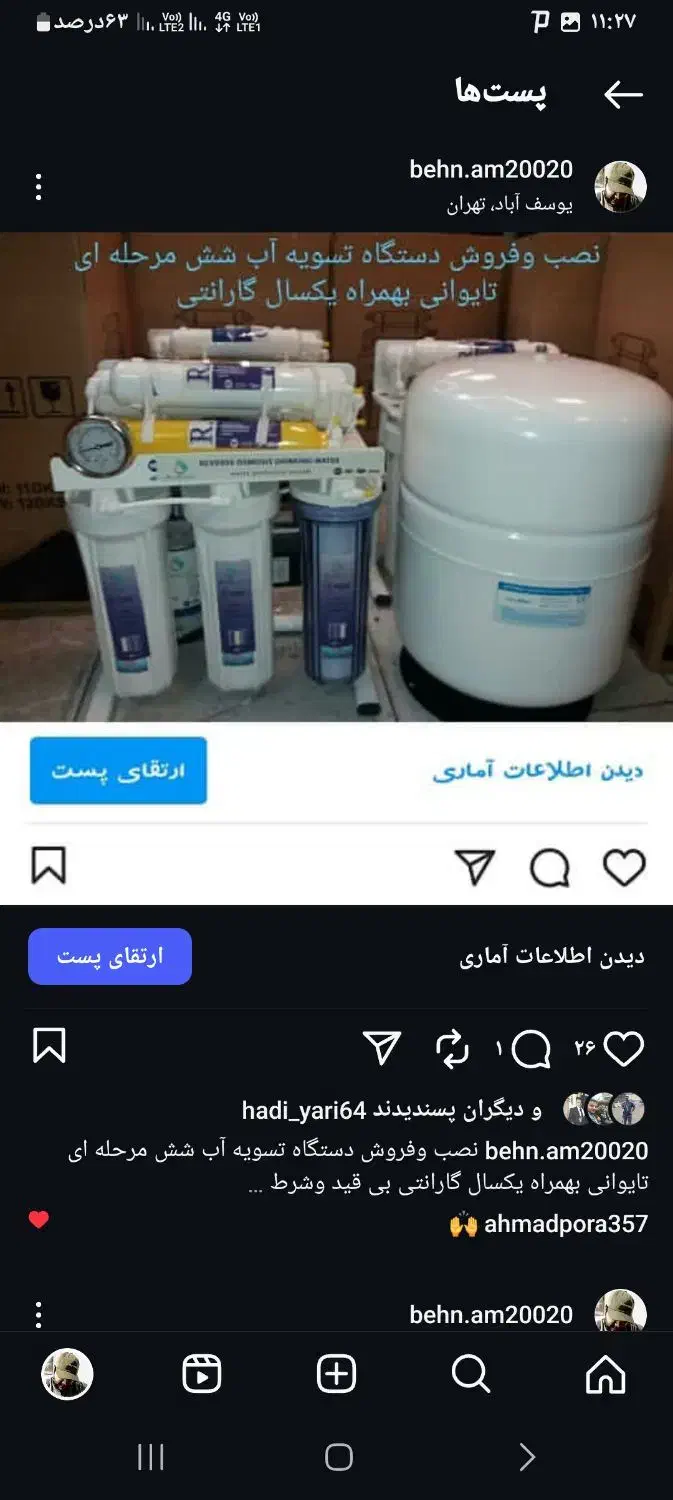Switch to the Reels tab
Image resolution: width=673 pixels, height=1500 pixels.
[202, 1374]
